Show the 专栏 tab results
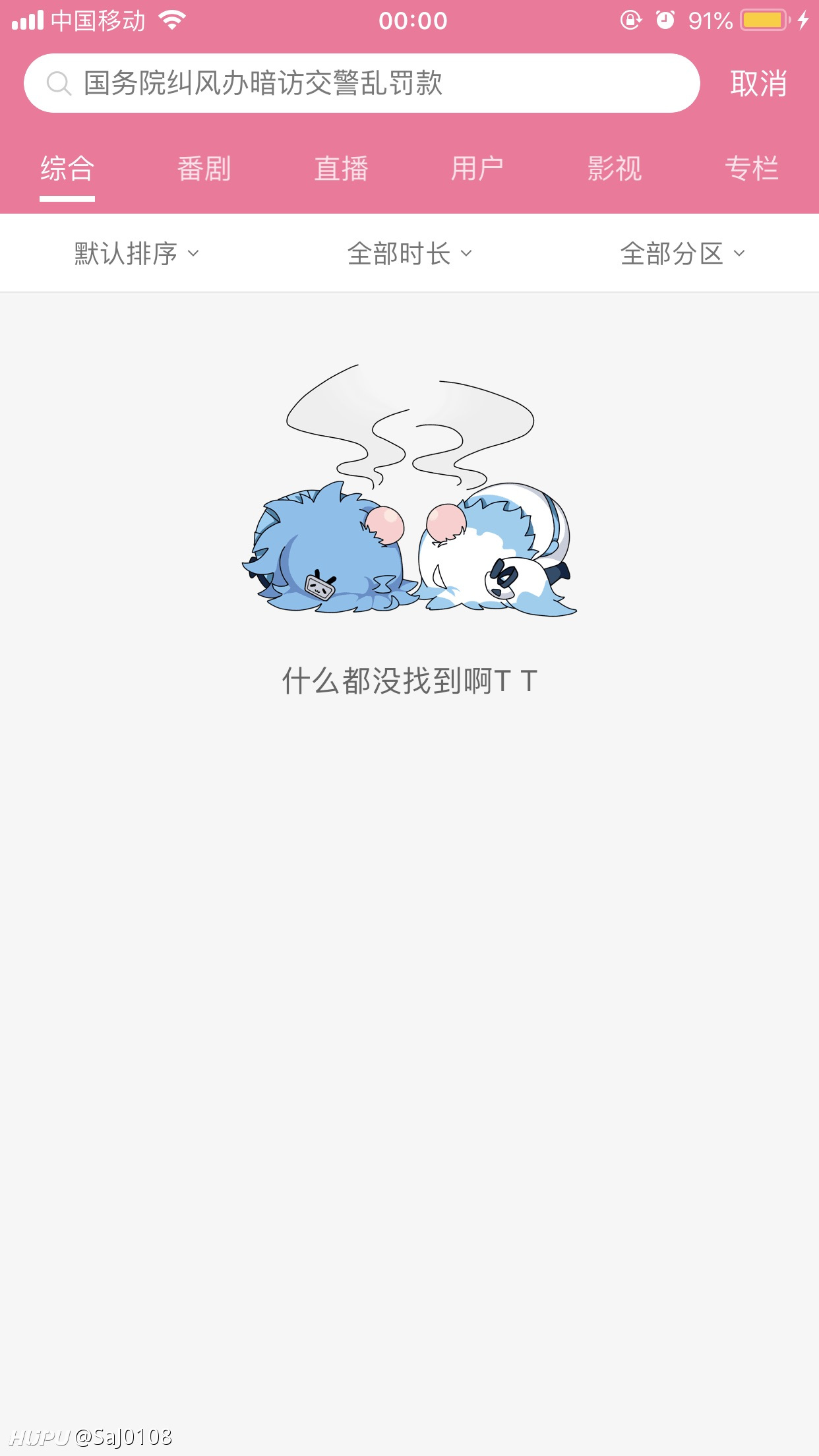 tap(752, 169)
